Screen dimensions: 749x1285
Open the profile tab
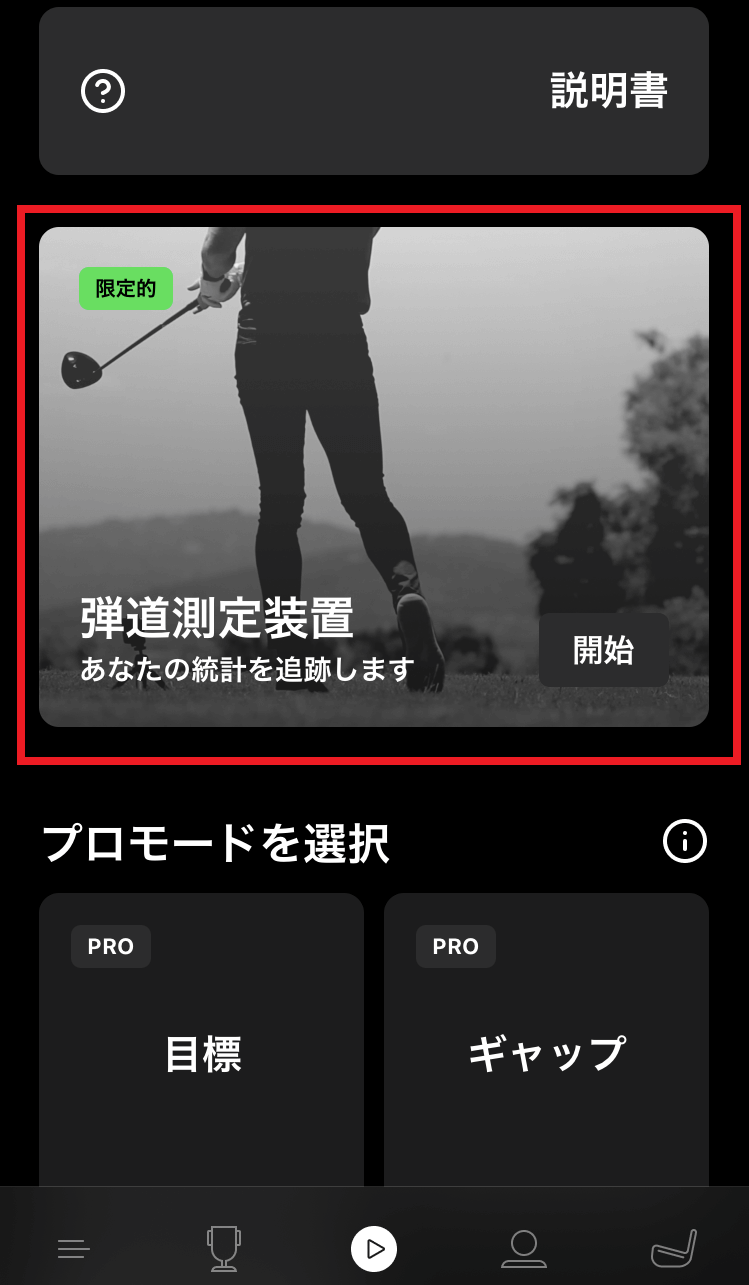[x=524, y=1248]
